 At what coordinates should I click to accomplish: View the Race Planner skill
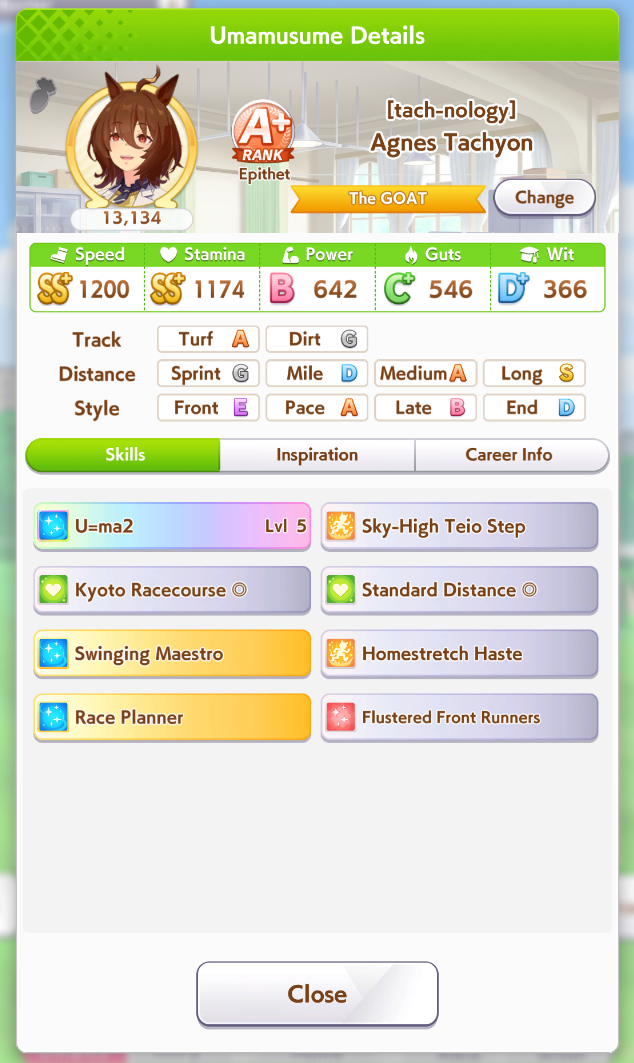point(172,717)
